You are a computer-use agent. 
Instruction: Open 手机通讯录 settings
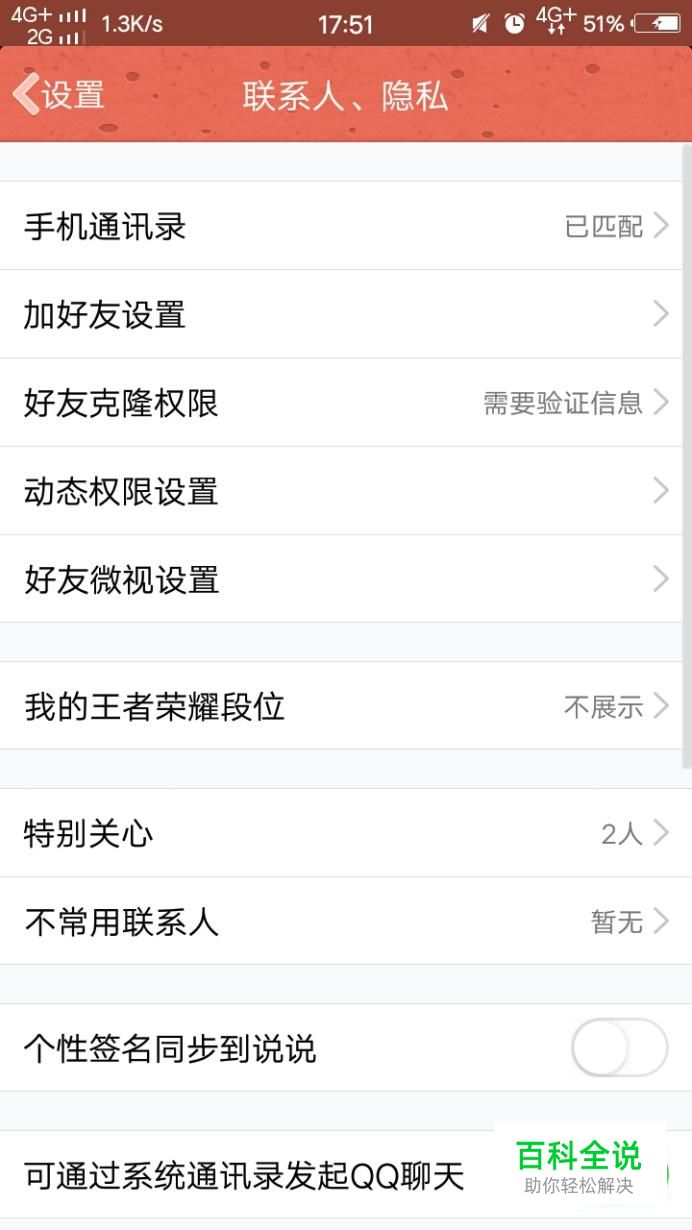click(341, 226)
